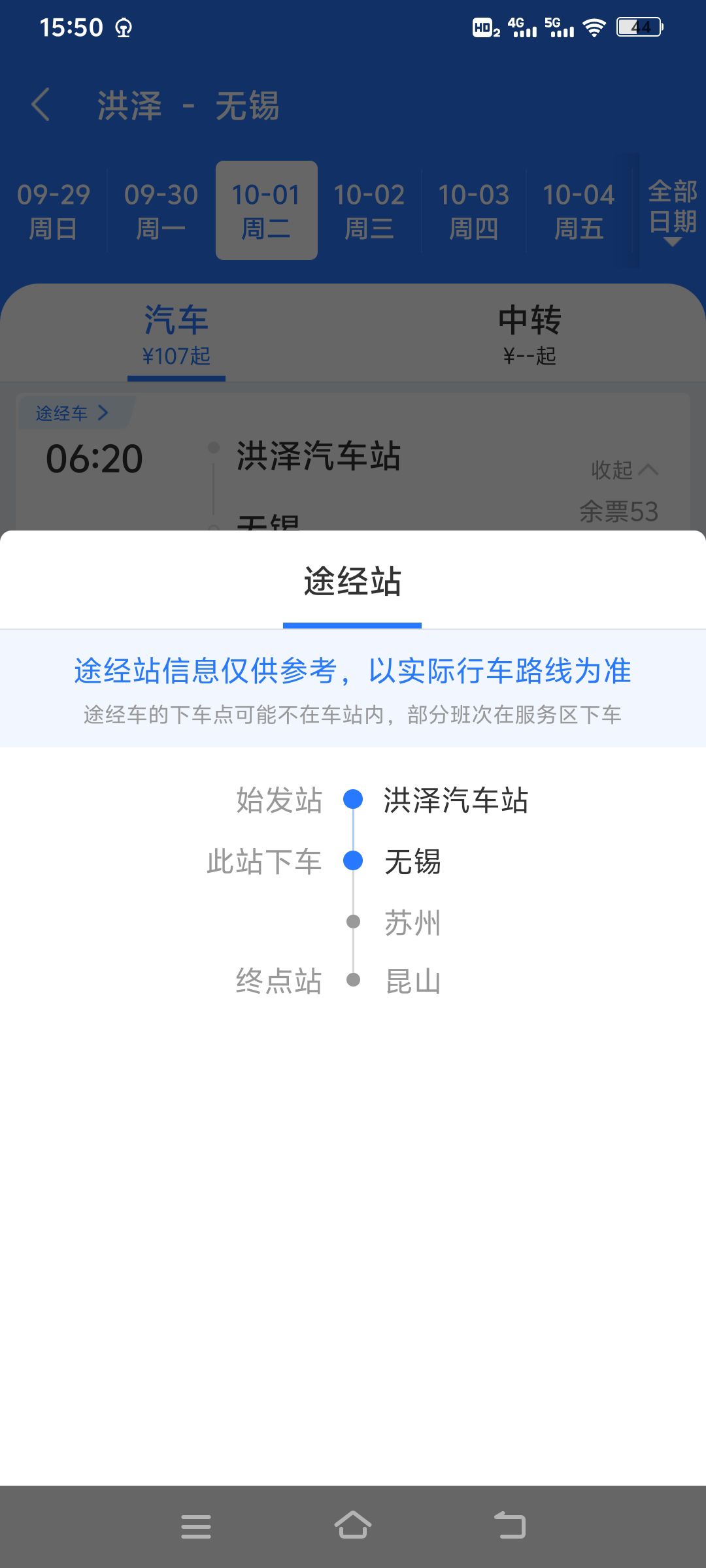Image resolution: width=706 pixels, height=1568 pixels.
Task: Select date 09-29 周日
Action: click(54, 210)
